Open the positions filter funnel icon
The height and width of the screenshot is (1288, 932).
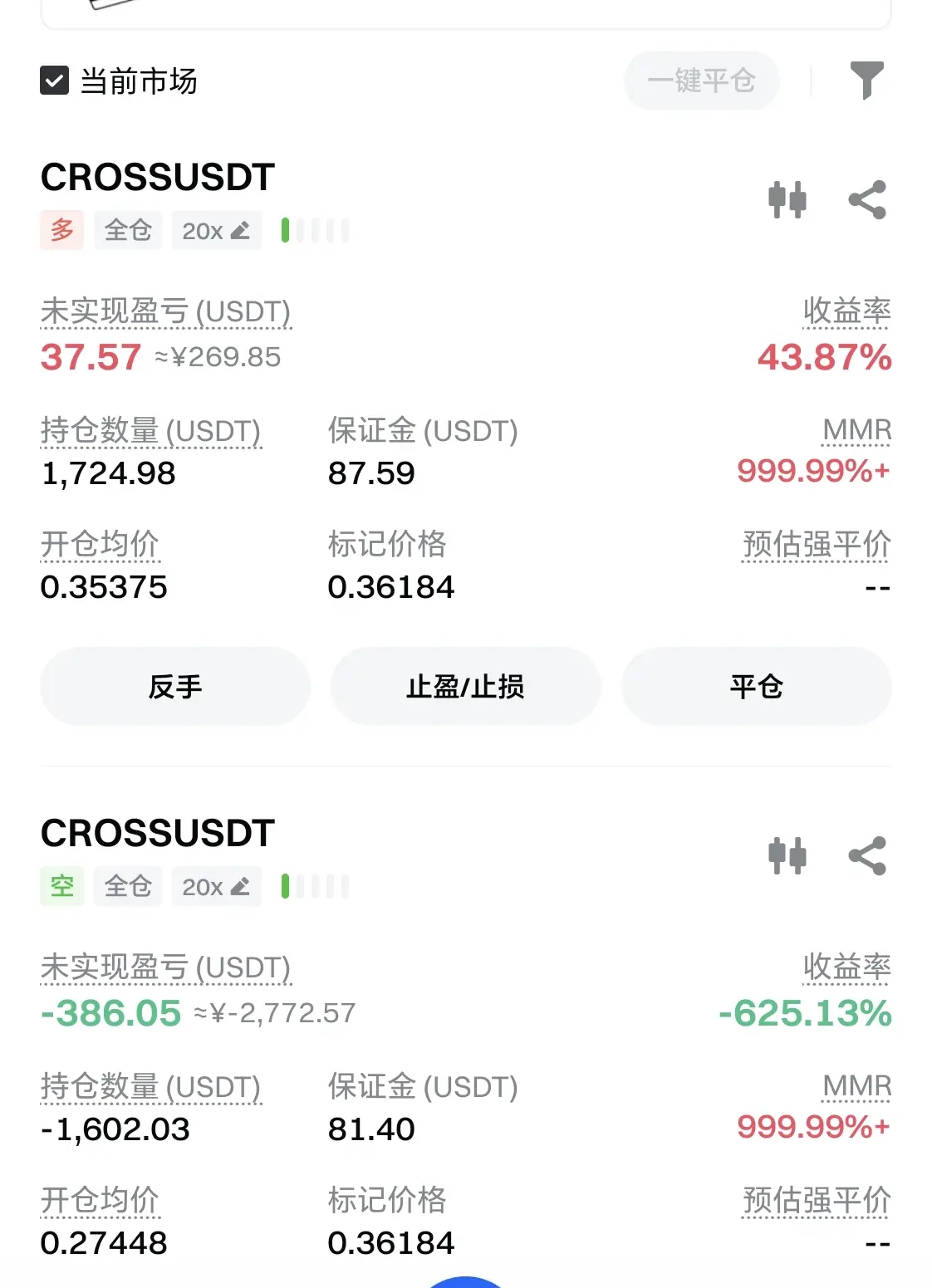pos(866,81)
